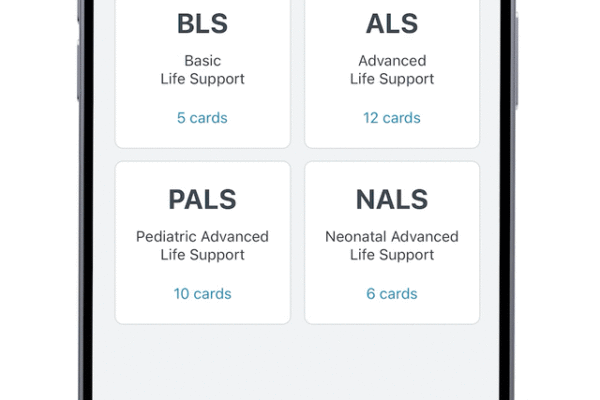600x400 pixels.
Task: Select the PALS Pediatric Advanced Life Support card
Action: click(x=202, y=243)
